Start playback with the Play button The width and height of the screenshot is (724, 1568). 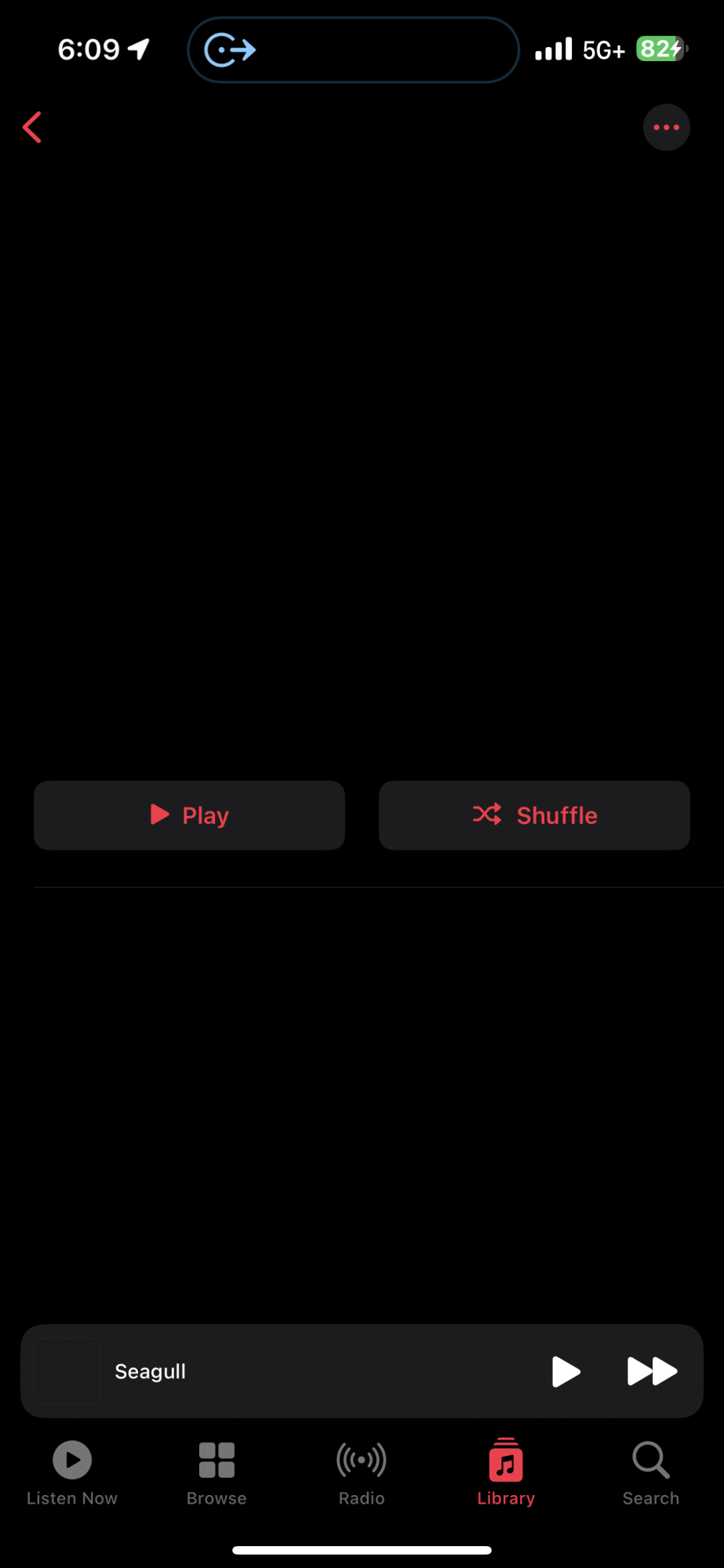click(x=189, y=815)
